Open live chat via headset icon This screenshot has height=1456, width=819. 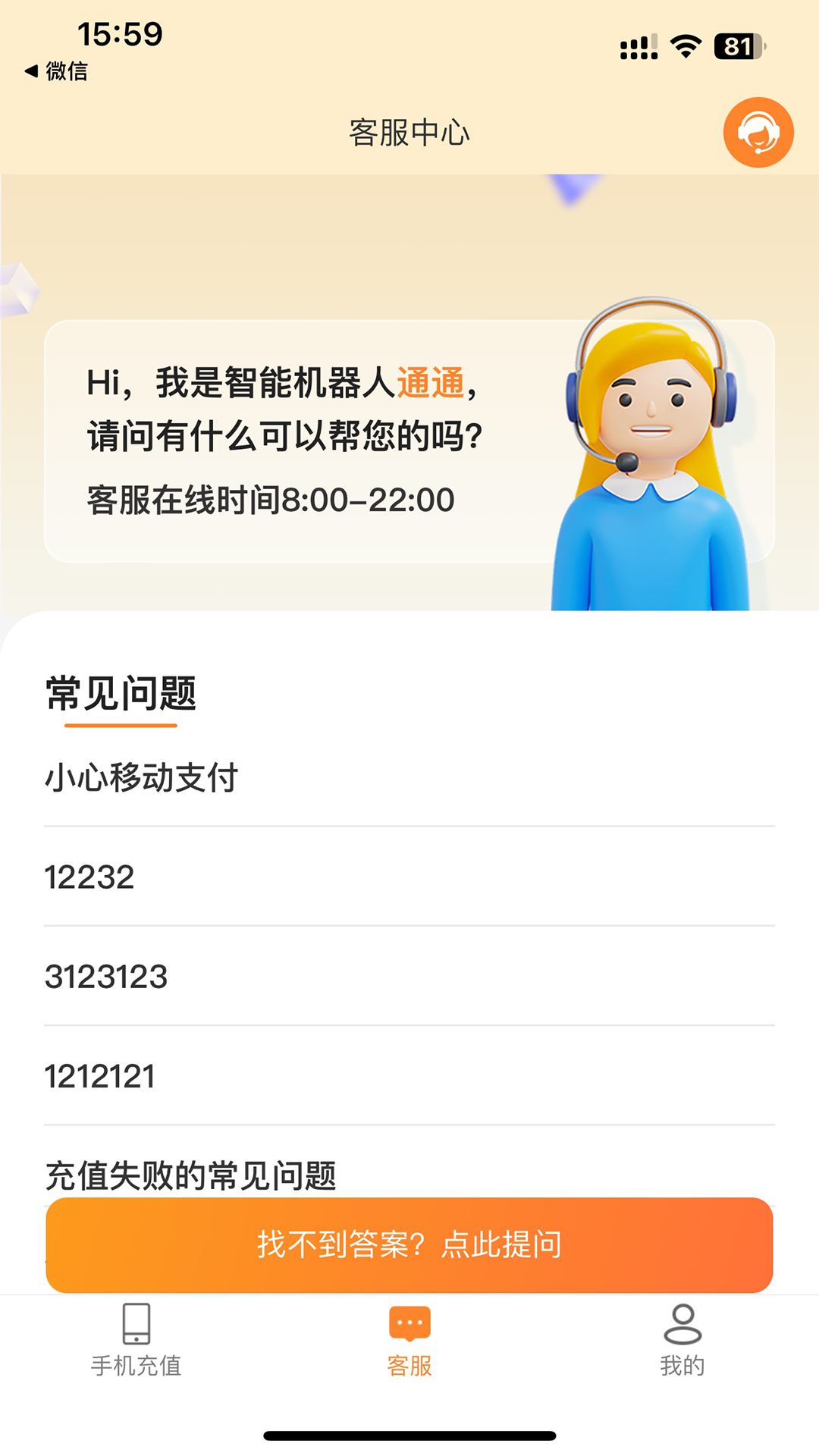click(761, 133)
